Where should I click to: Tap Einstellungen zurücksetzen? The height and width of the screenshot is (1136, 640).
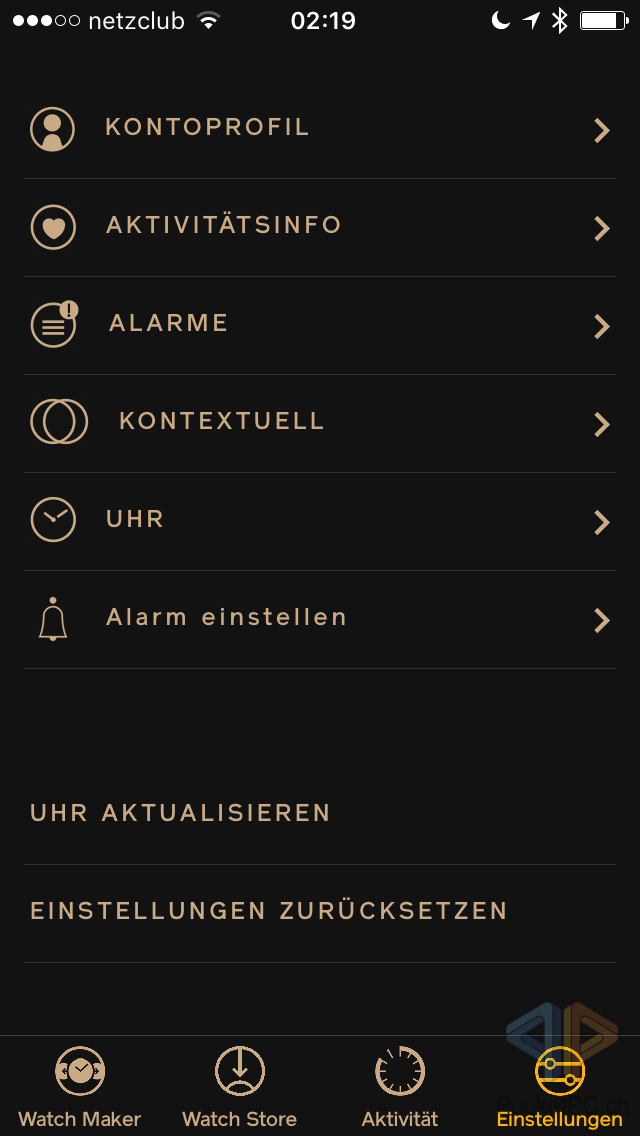[x=269, y=912]
